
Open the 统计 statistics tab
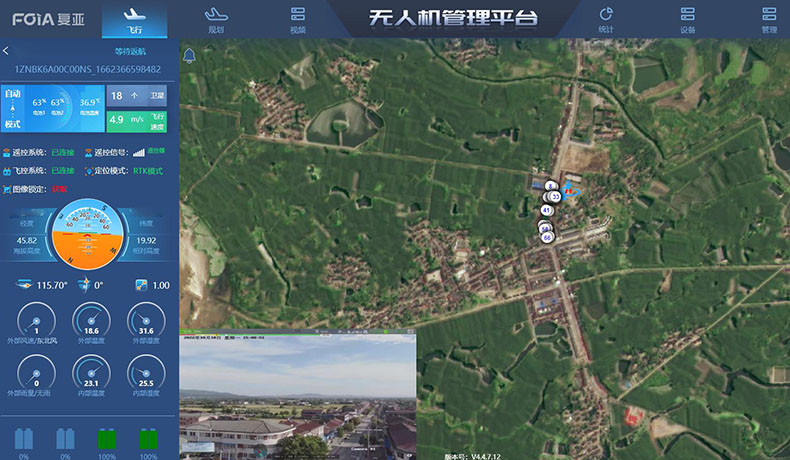click(x=606, y=19)
